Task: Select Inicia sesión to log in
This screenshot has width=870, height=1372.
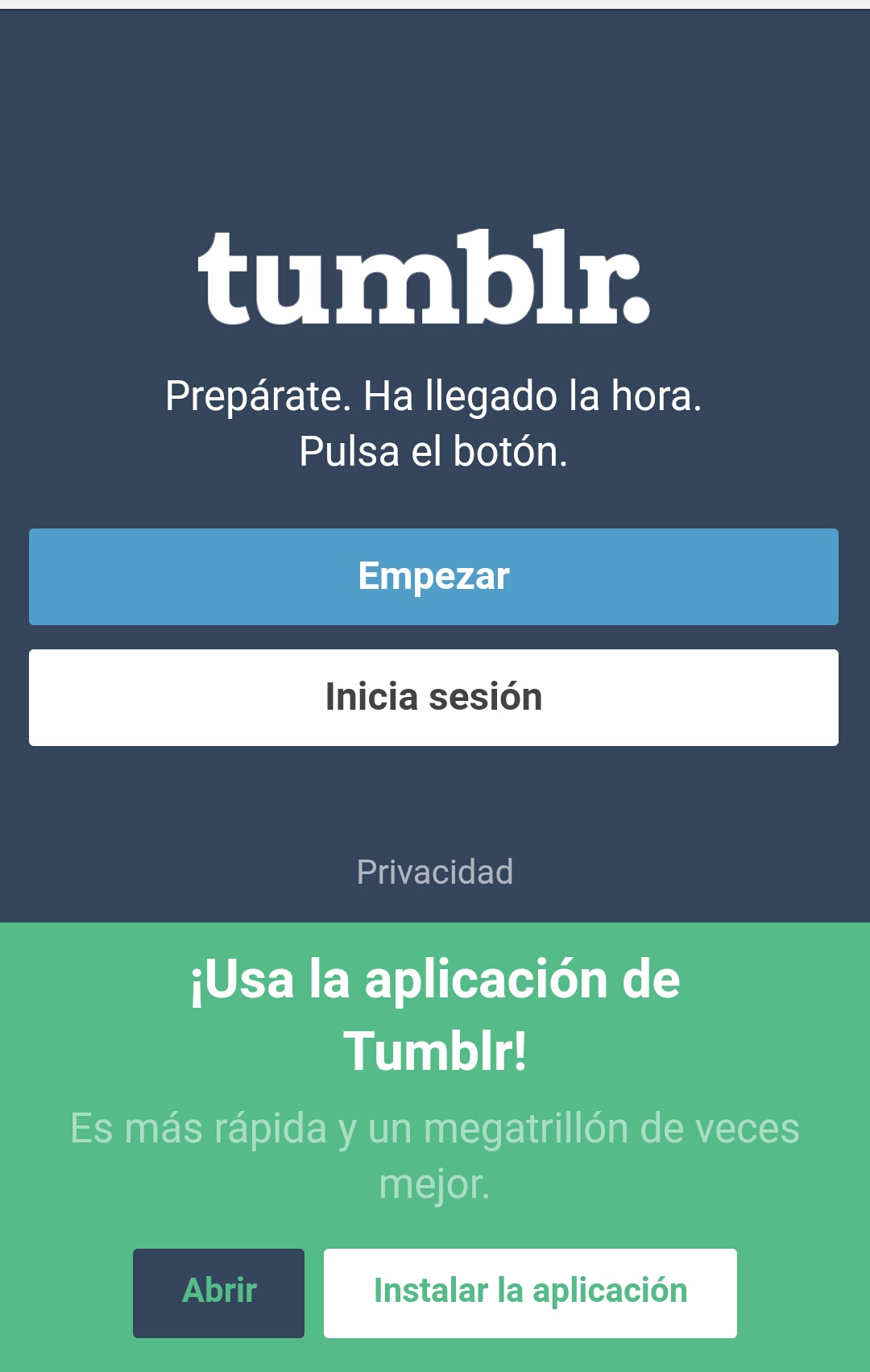Action: click(433, 698)
